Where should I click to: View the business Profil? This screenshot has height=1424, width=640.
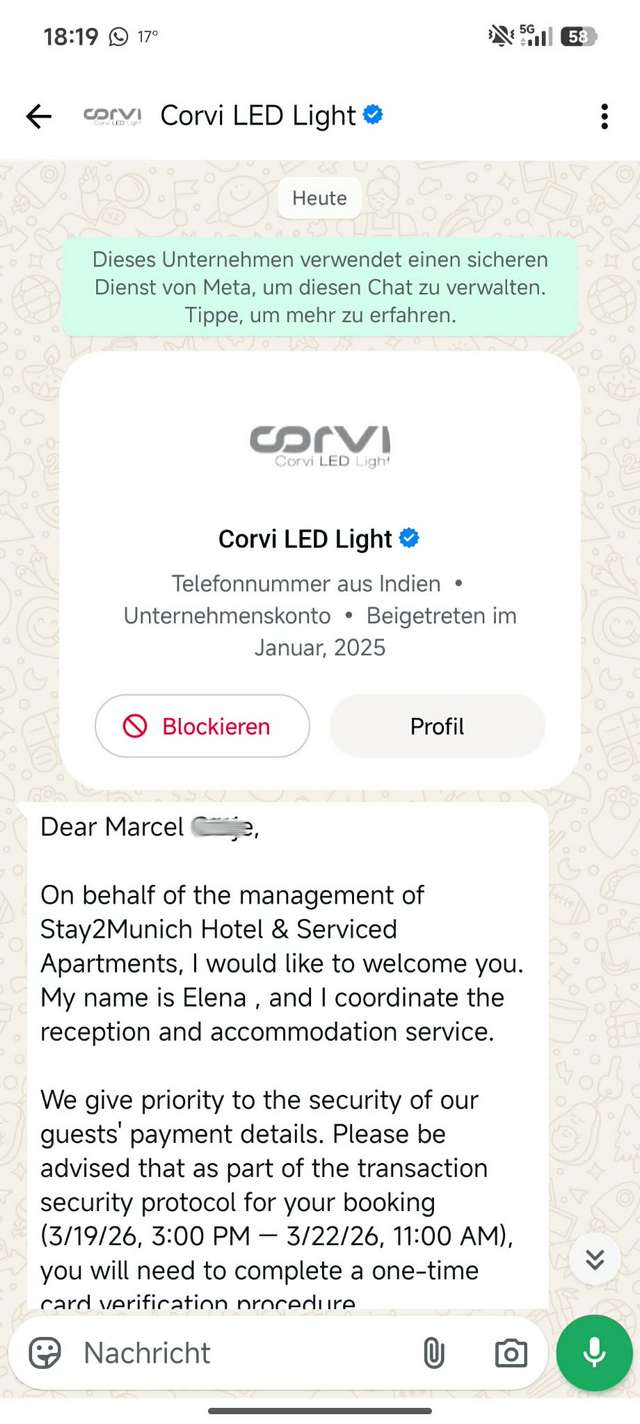437,726
